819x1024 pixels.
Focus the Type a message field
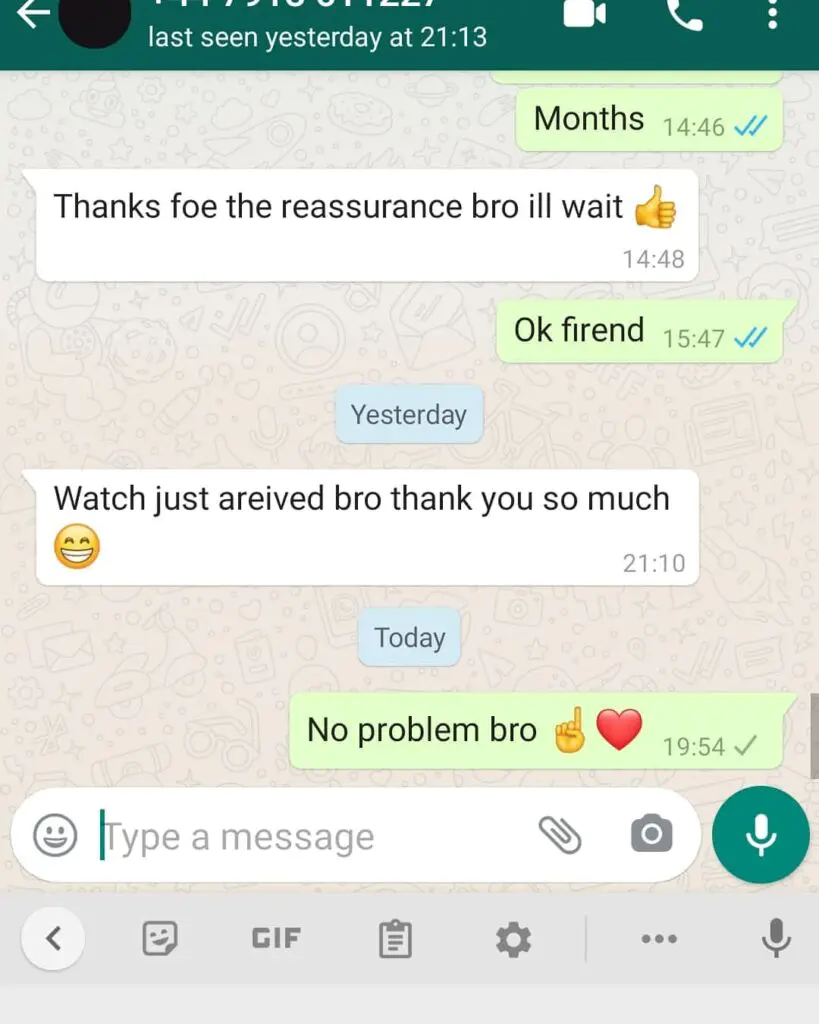point(300,837)
